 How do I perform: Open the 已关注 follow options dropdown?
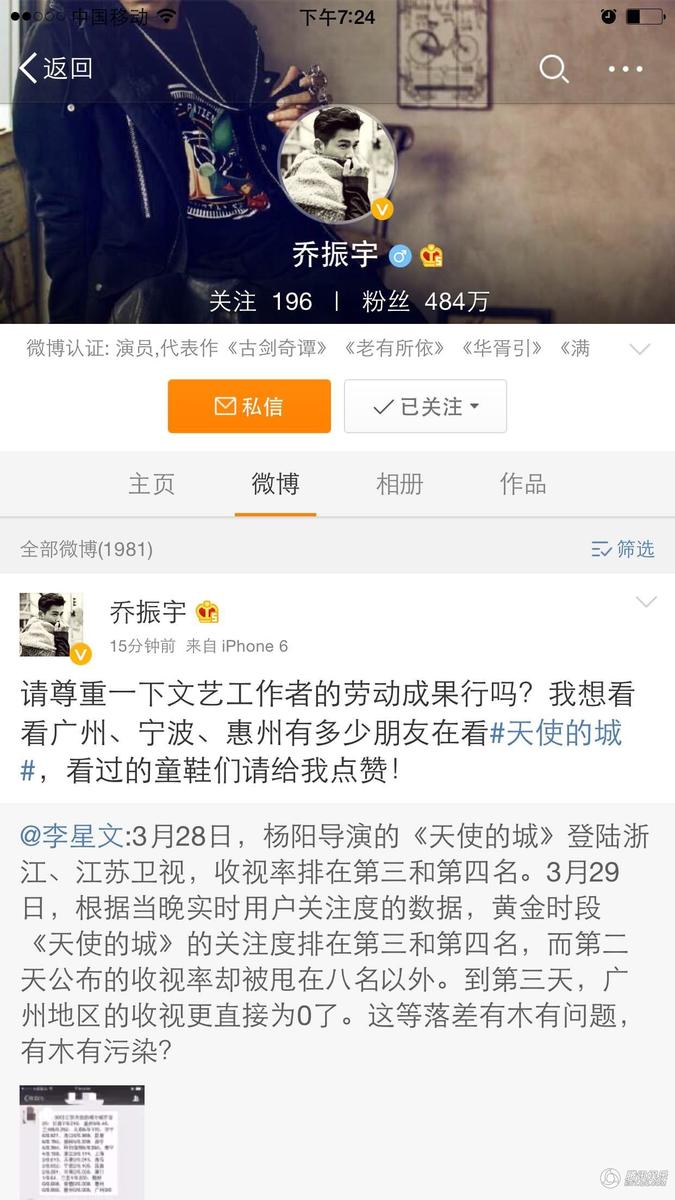(x=425, y=406)
